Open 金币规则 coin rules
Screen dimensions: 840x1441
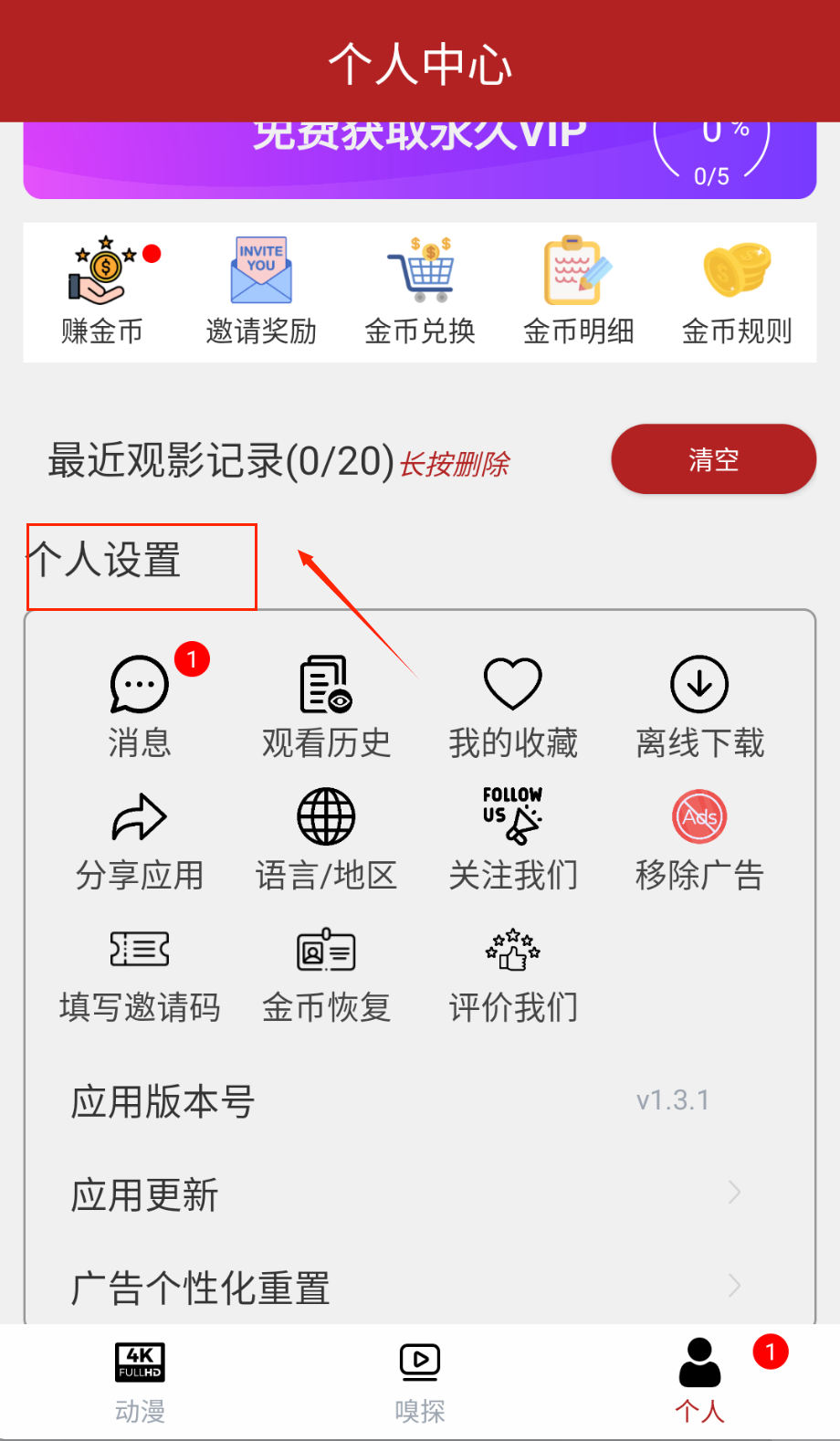(x=737, y=292)
